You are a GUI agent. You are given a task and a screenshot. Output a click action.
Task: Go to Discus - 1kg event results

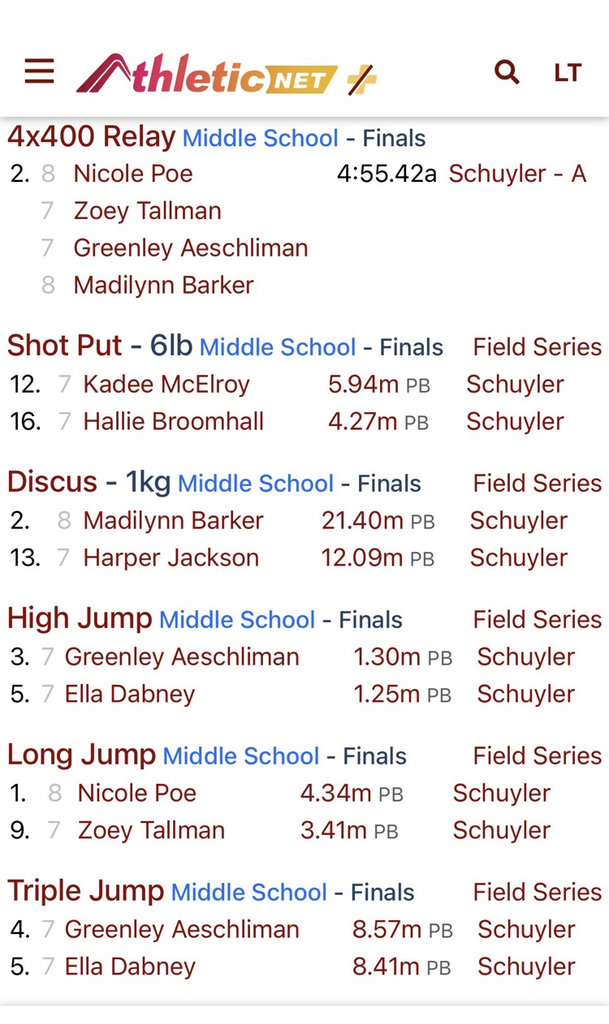point(89,482)
